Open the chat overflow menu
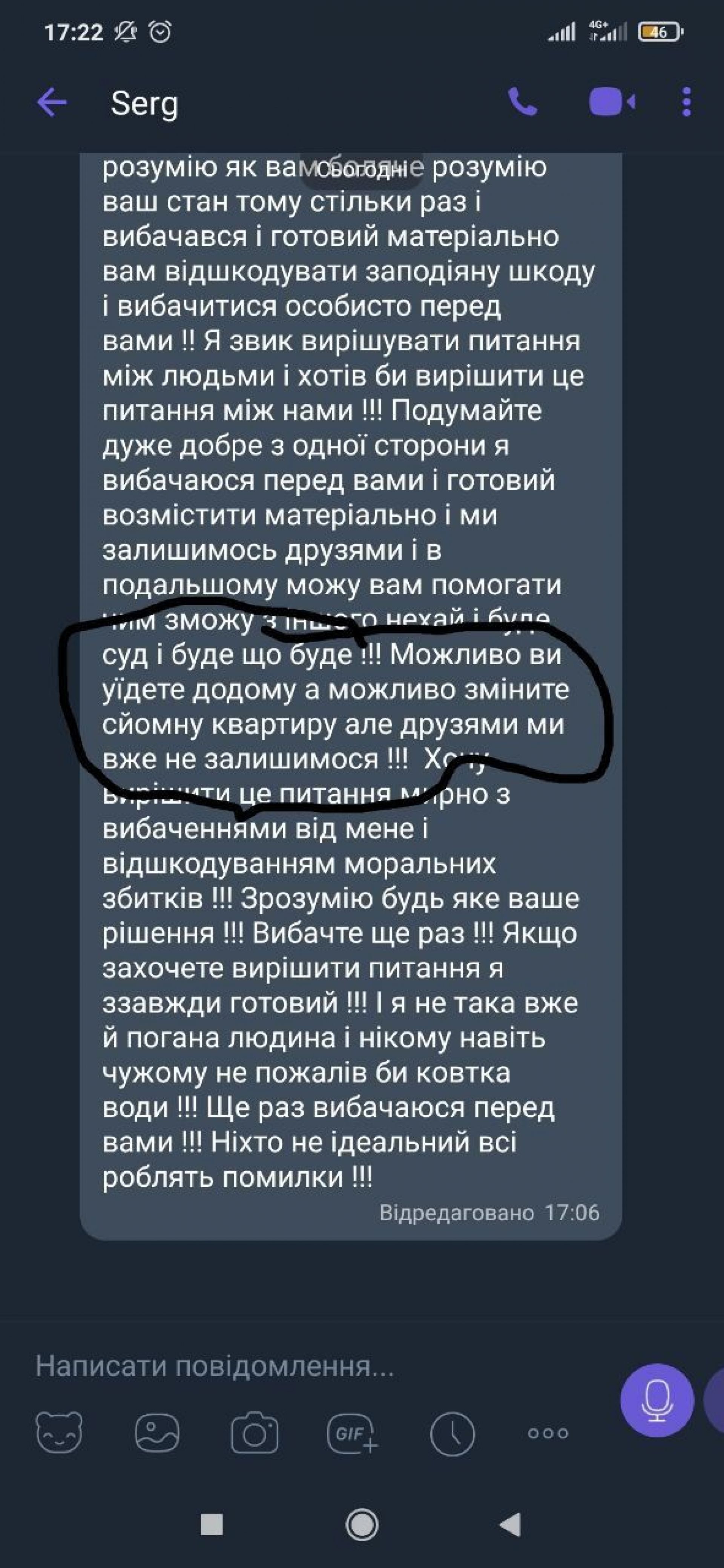The image size is (724, 1568). pyautogui.click(x=686, y=102)
